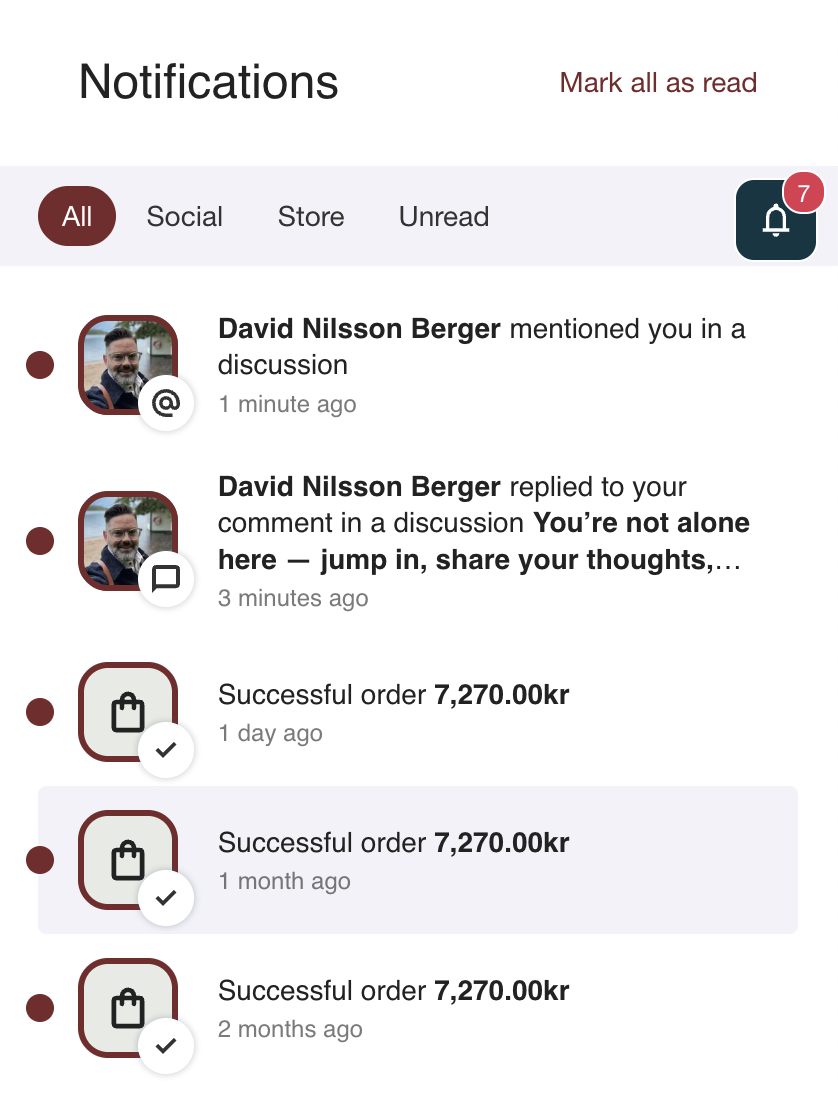Image resolution: width=838 pixels, height=1106 pixels.
Task: Switch to the Social tab
Action: [x=185, y=216]
